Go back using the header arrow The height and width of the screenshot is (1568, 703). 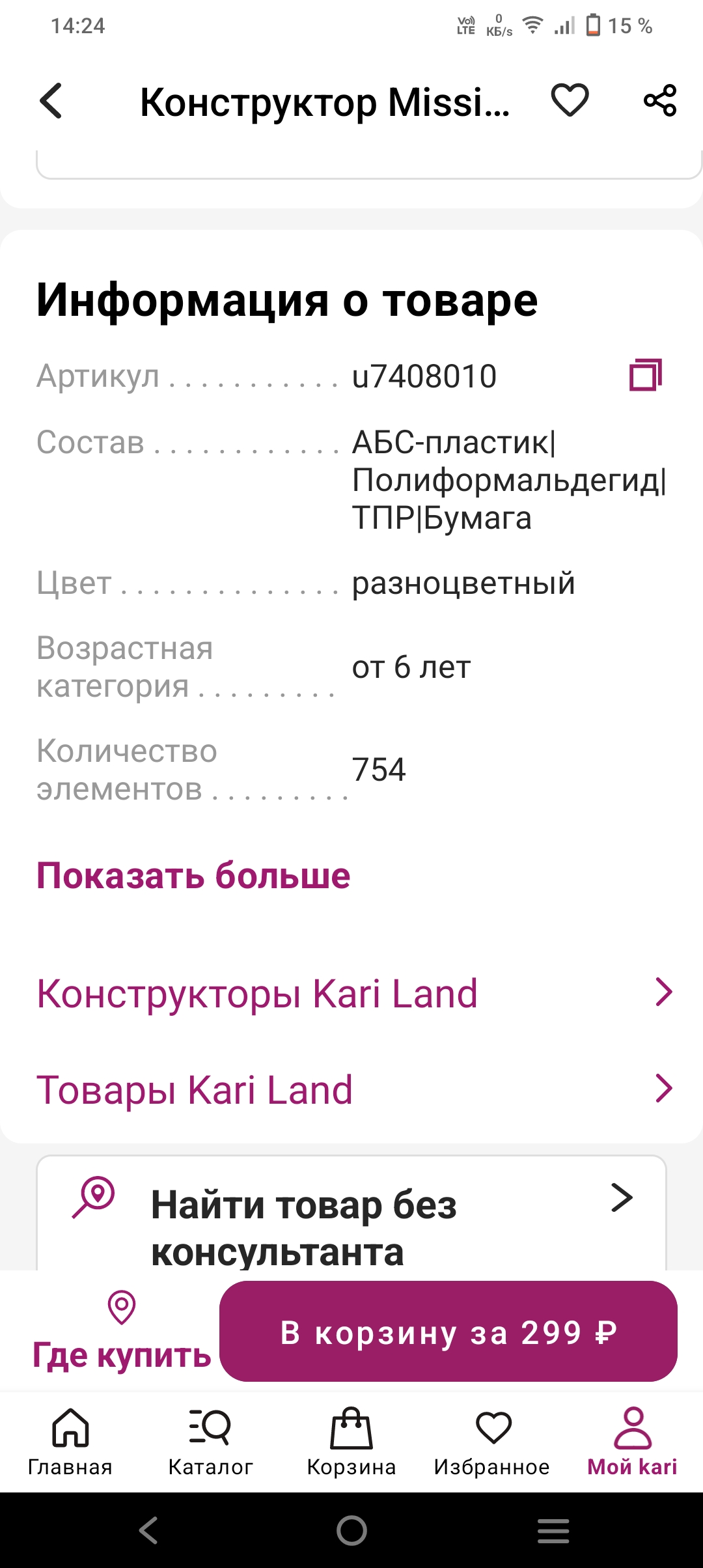pos(51,102)
